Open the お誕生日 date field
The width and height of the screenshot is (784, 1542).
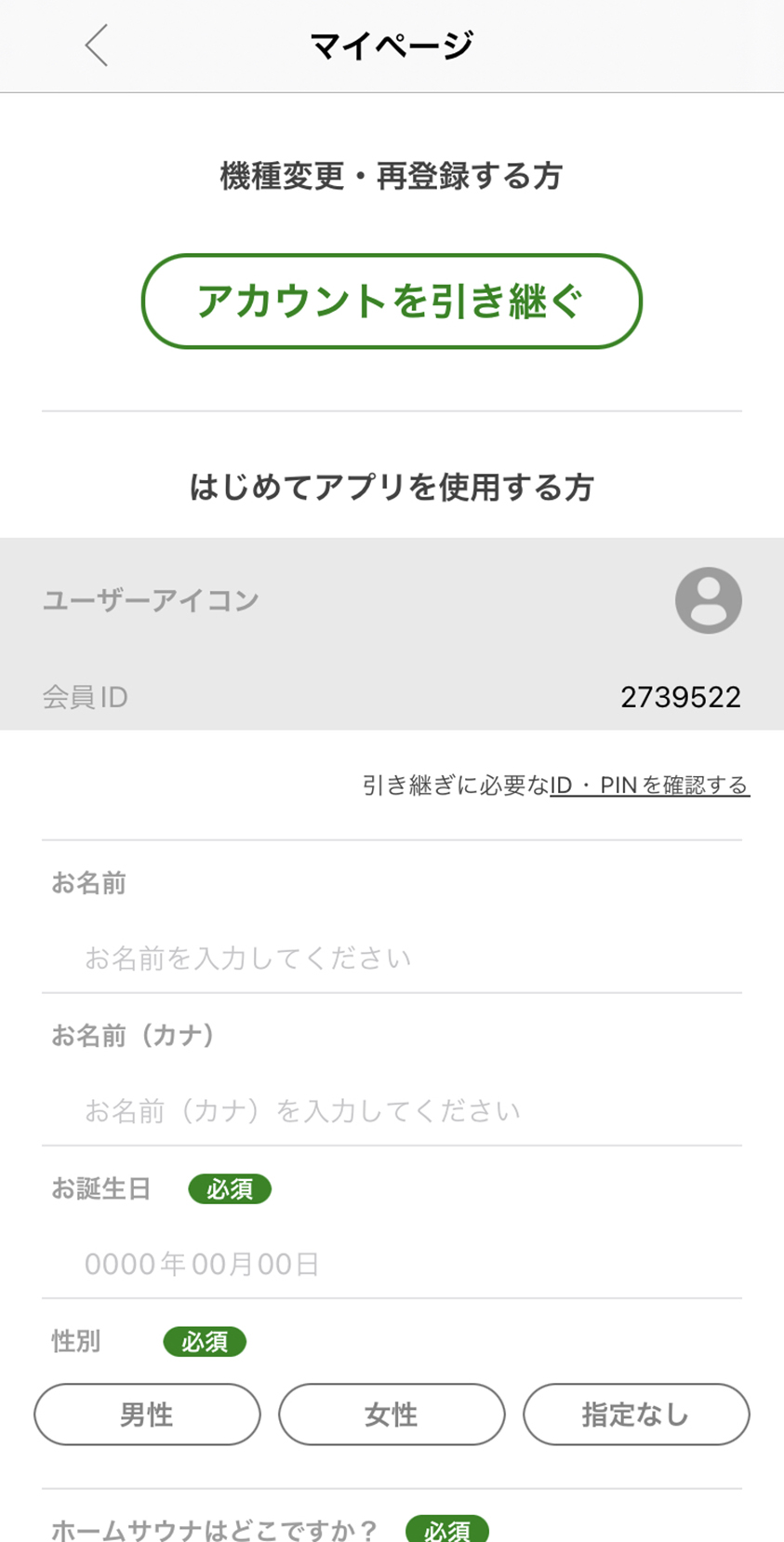coord(392,1264)
